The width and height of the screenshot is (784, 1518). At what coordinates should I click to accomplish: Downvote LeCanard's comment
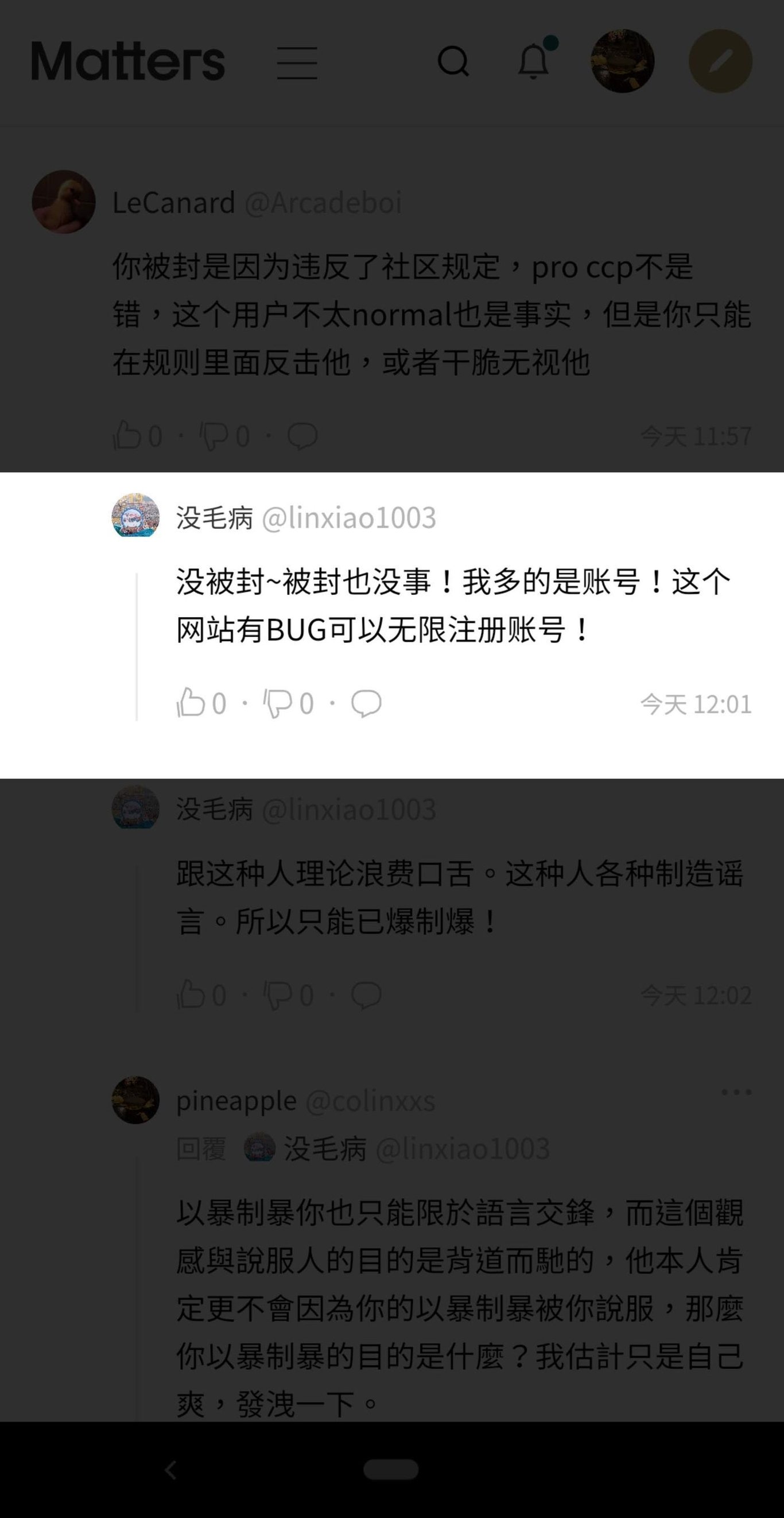pos(214,436)
